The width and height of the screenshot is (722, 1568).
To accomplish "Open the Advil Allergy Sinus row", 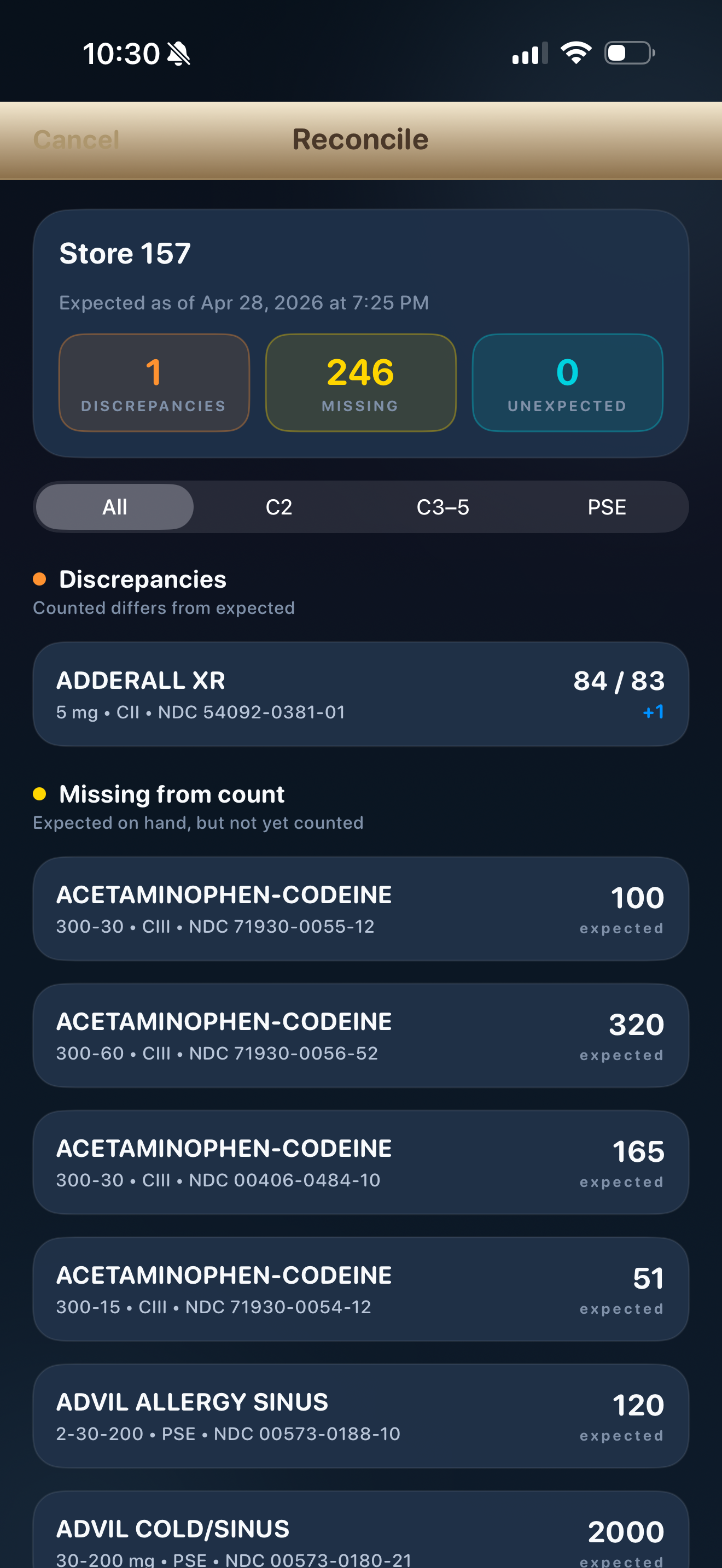I will 360,1416.
